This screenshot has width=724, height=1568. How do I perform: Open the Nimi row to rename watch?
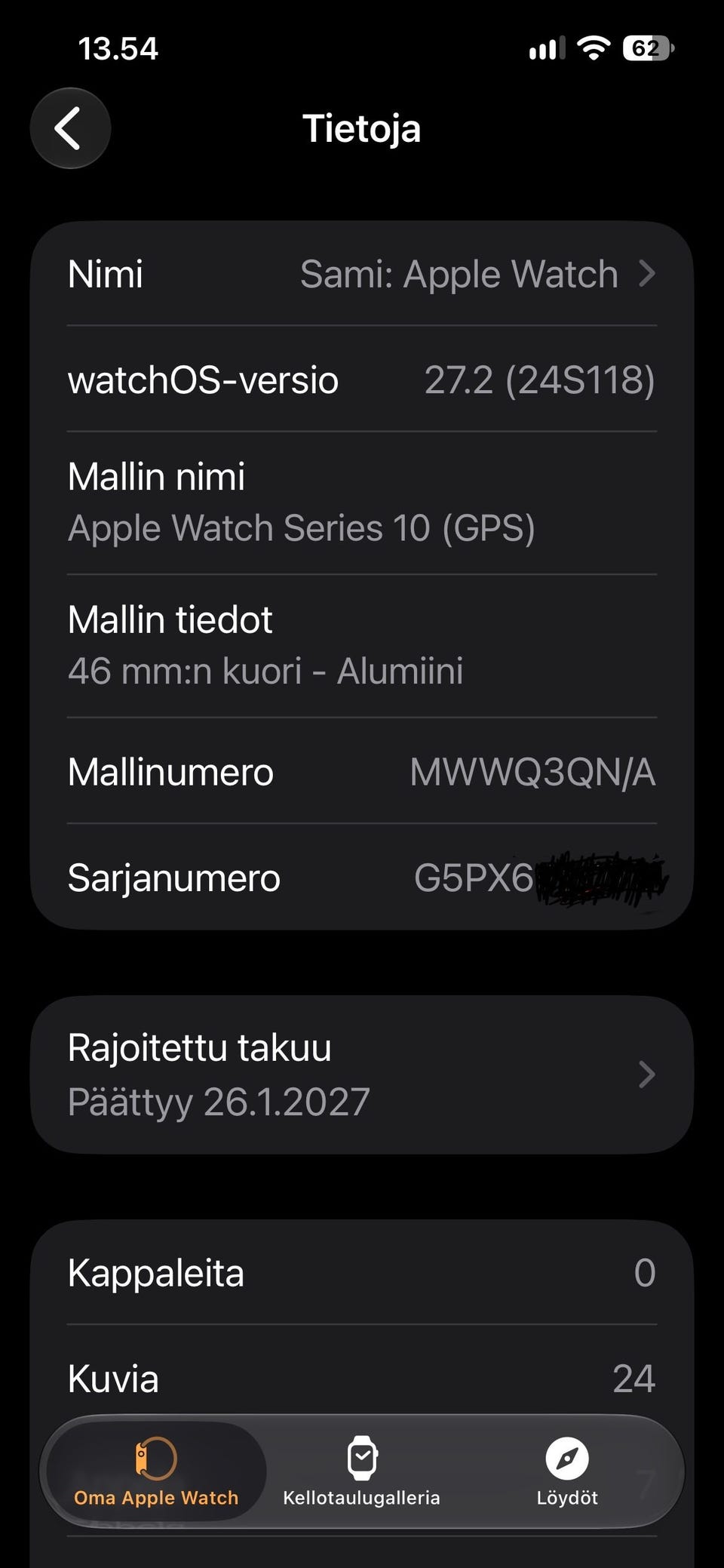[362, 274]
